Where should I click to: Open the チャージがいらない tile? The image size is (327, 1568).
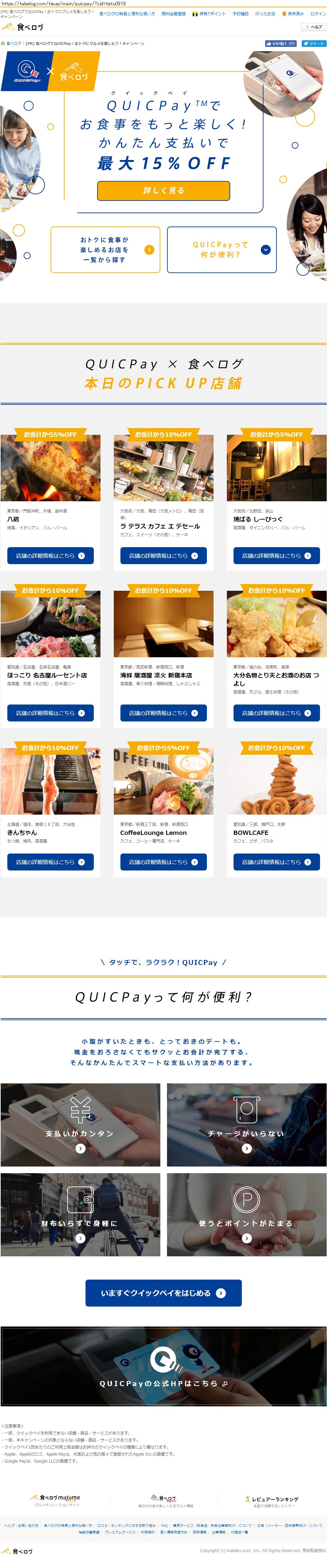[x=246, y=1125]
